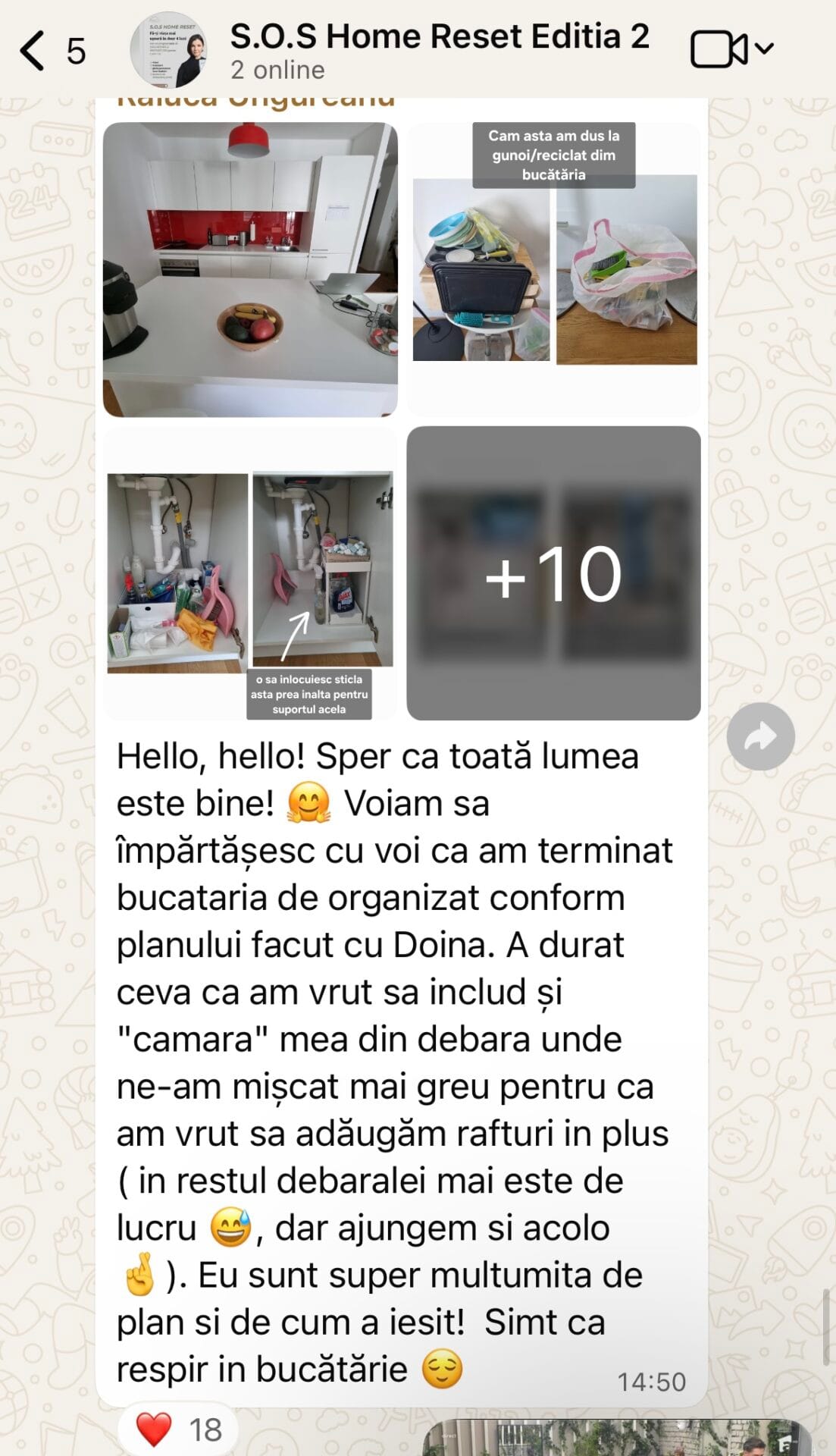The width and height of the screenshot is (836, 1456).
Task: Forward this message with the arrow button
Action: [x=760, y=736]
